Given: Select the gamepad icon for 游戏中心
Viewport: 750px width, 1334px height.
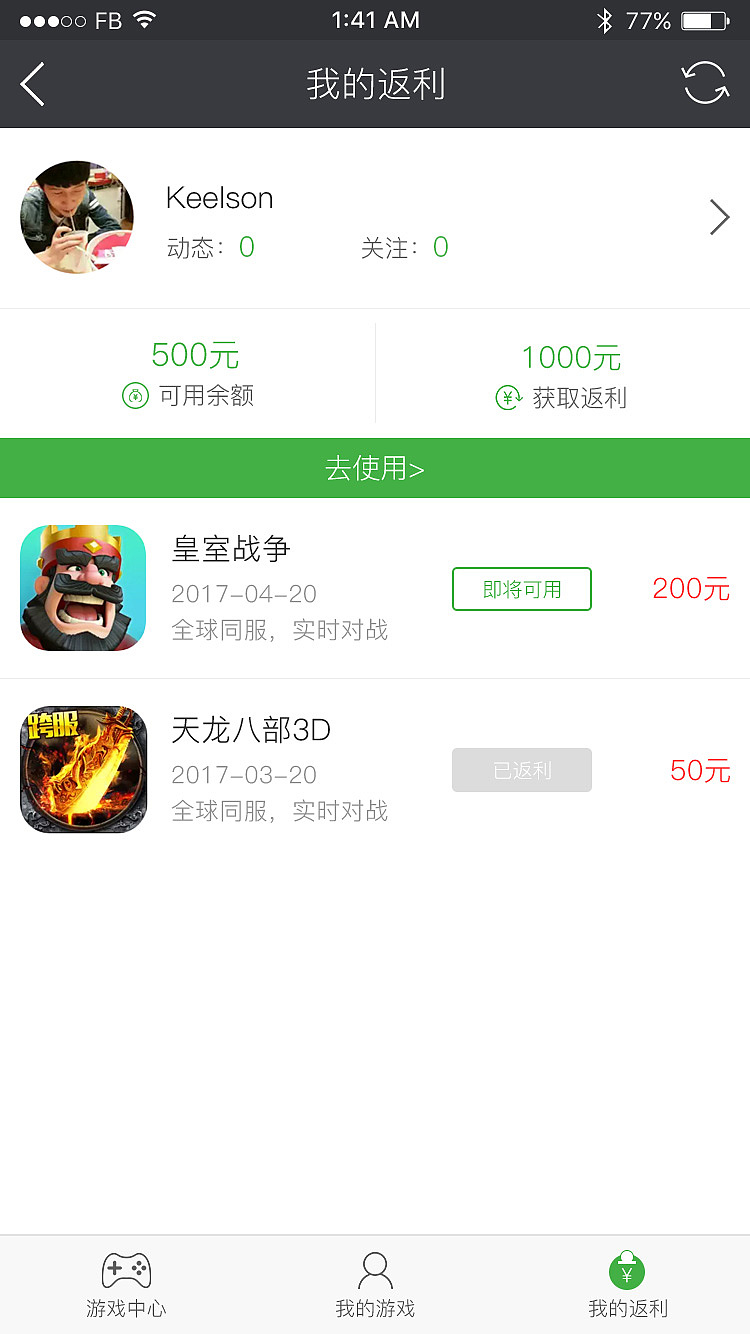Looking at the screenshot, I should point(125,1268).
